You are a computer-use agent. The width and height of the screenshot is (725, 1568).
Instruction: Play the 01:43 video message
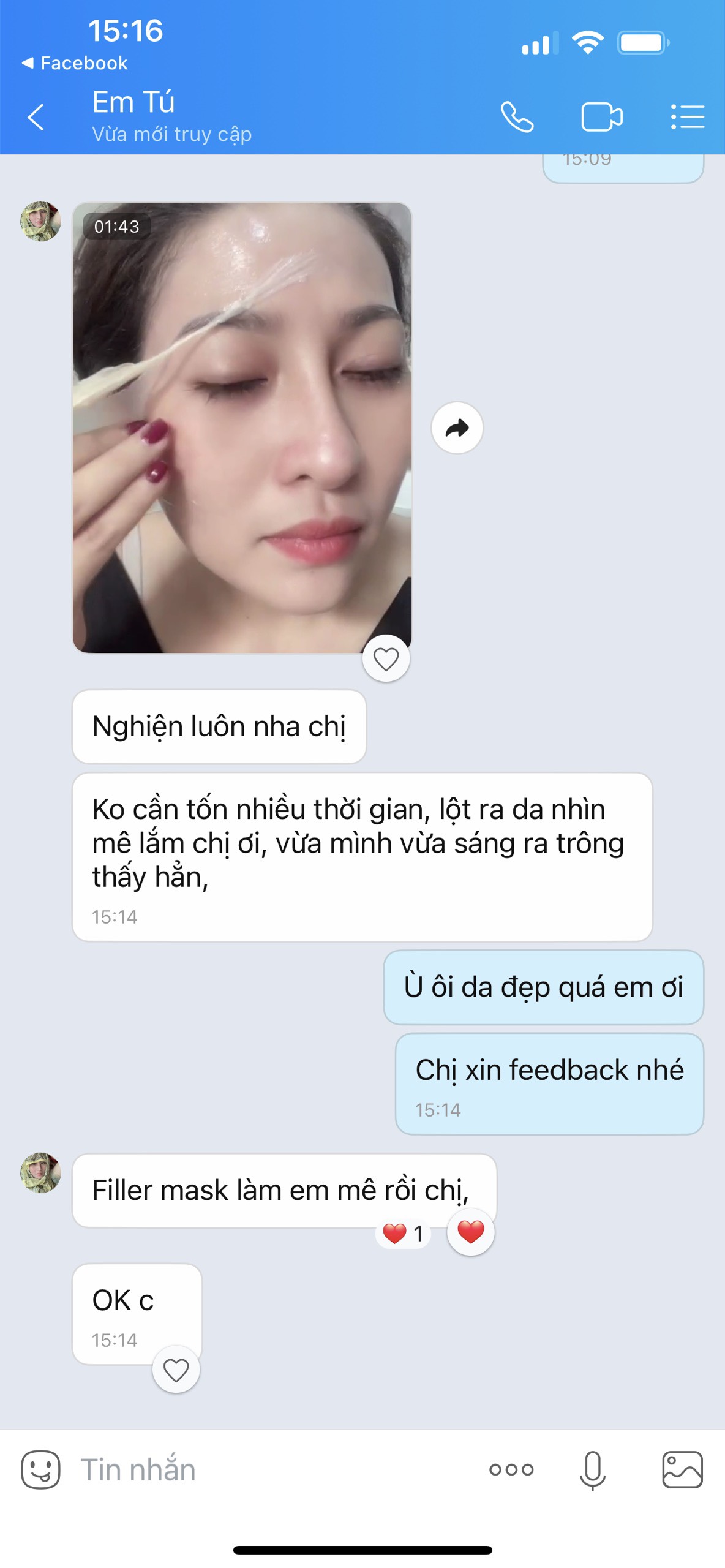242,428
